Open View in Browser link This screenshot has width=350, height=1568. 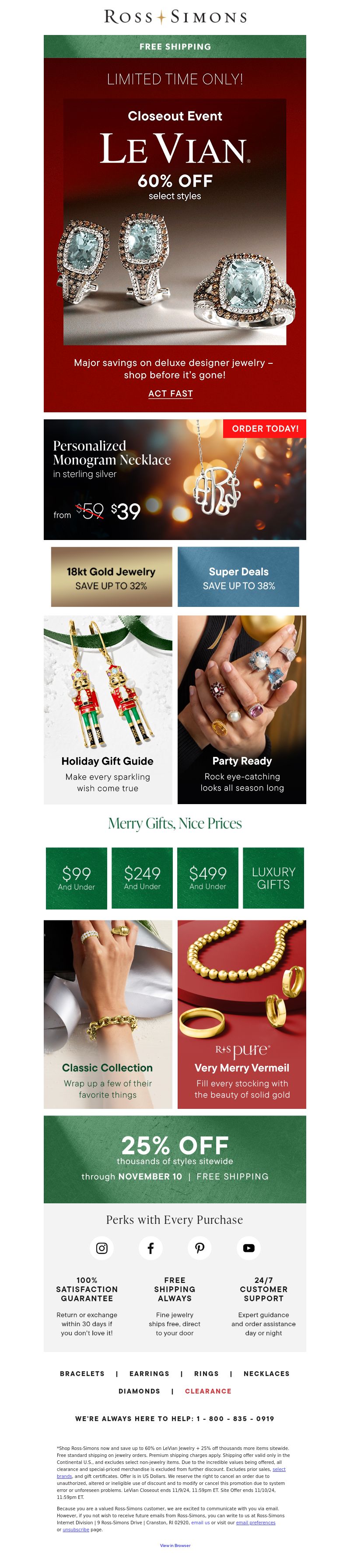(x=175, y=1545)
